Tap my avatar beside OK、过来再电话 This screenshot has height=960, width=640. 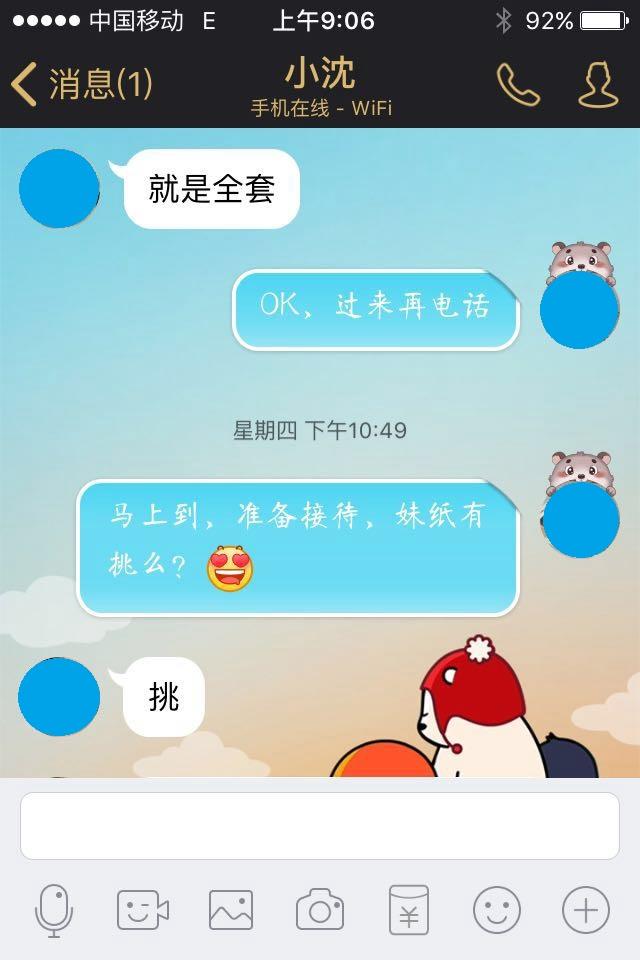[579, 308]
